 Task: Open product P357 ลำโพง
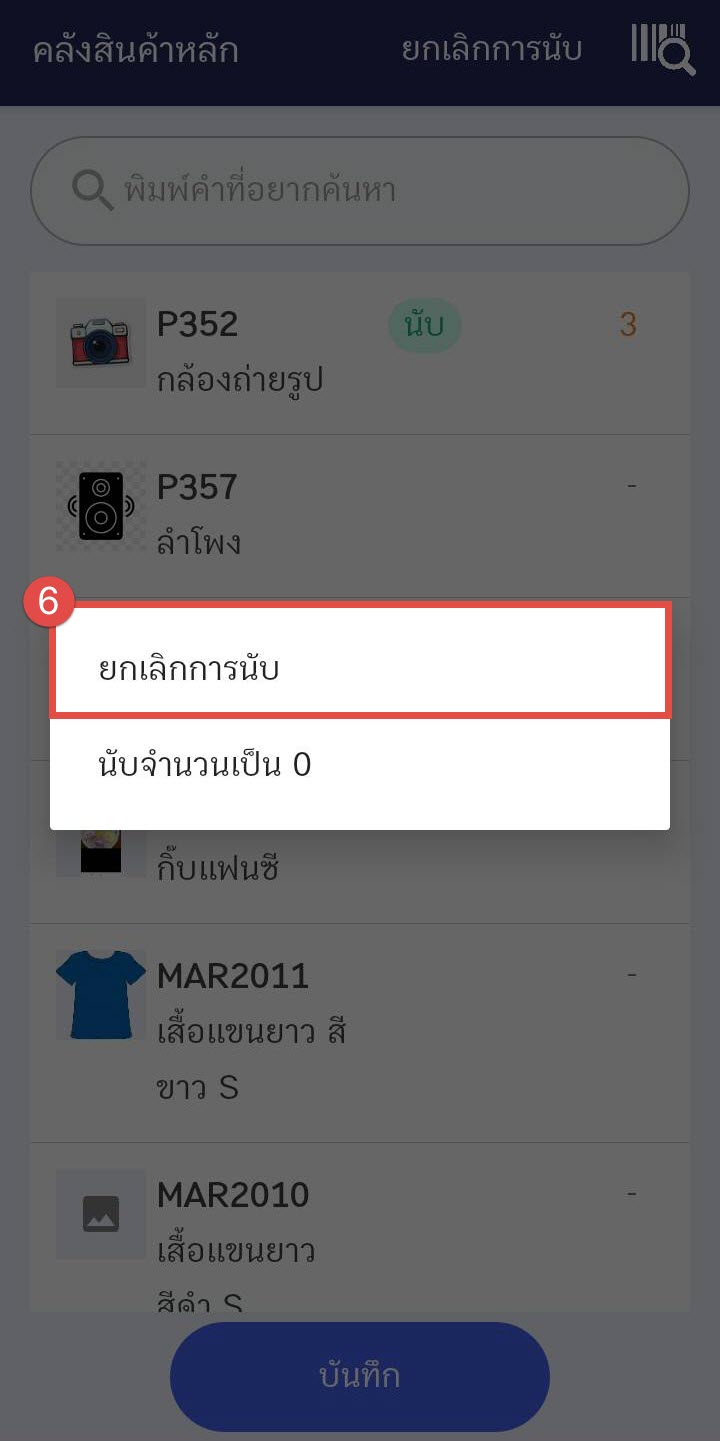pyautogui.click(x=360, y=515)
